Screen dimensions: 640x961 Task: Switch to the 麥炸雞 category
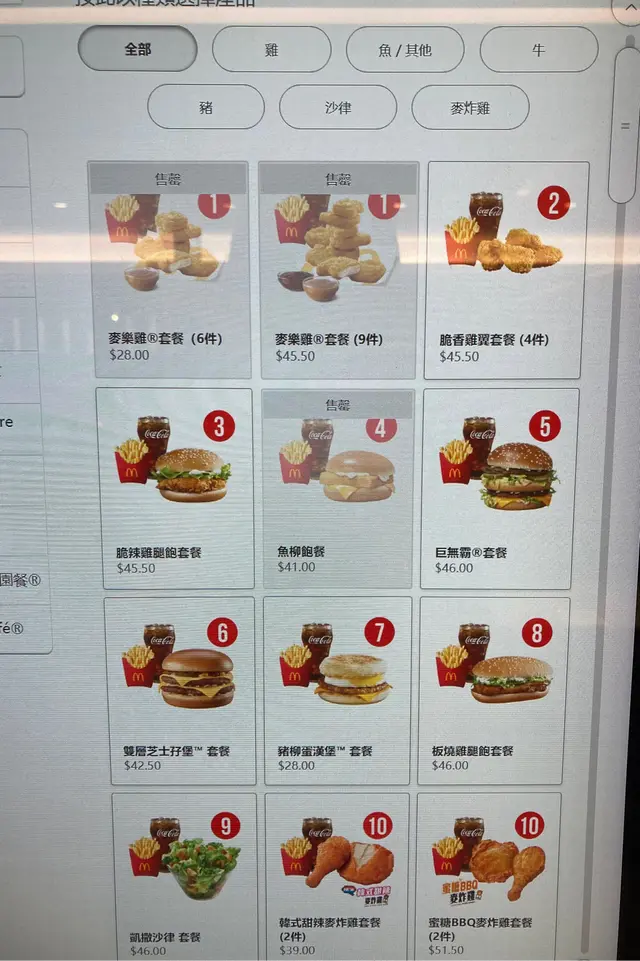(x=470, y=107)
